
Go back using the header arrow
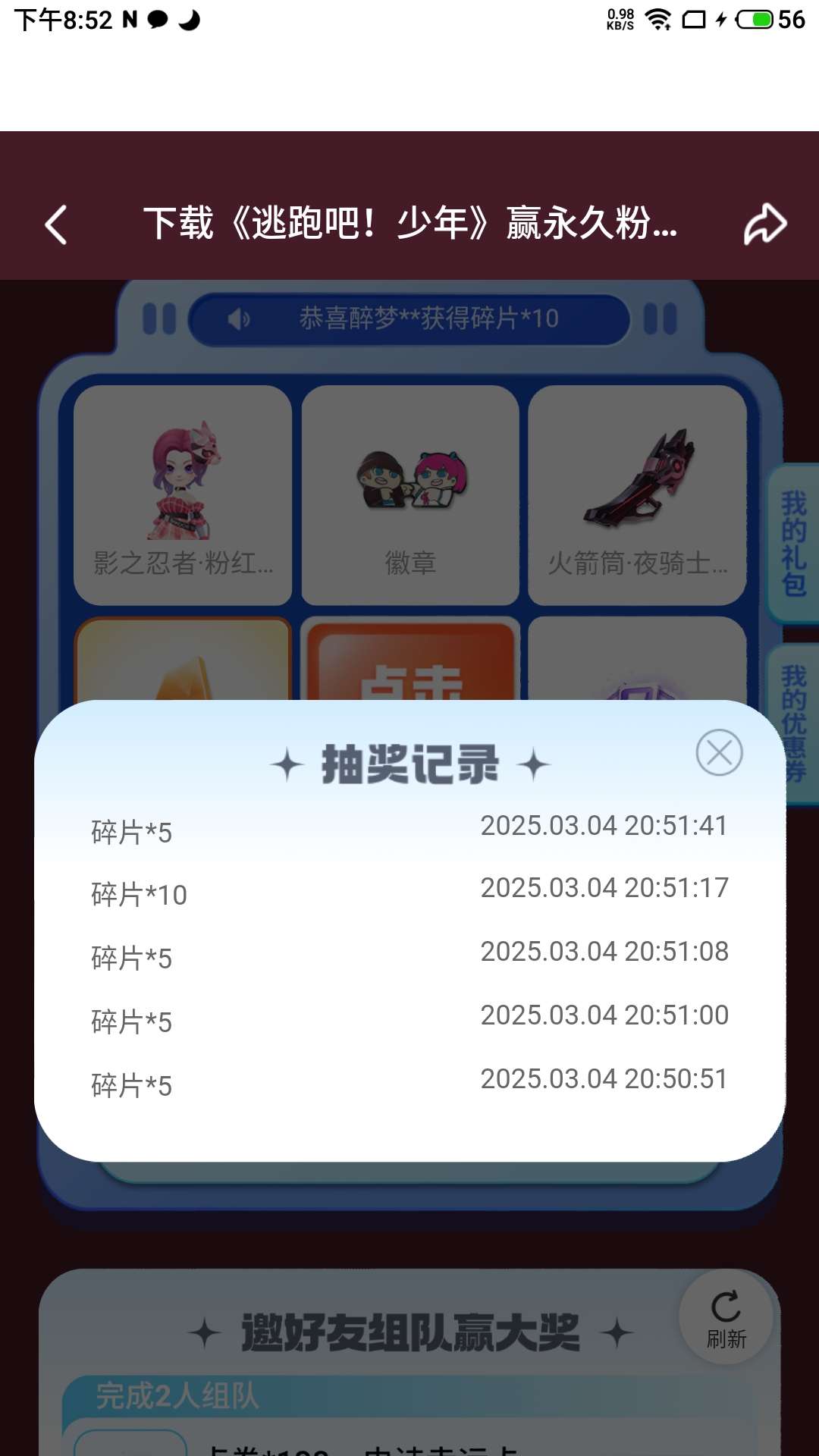[x=56, y=224]
